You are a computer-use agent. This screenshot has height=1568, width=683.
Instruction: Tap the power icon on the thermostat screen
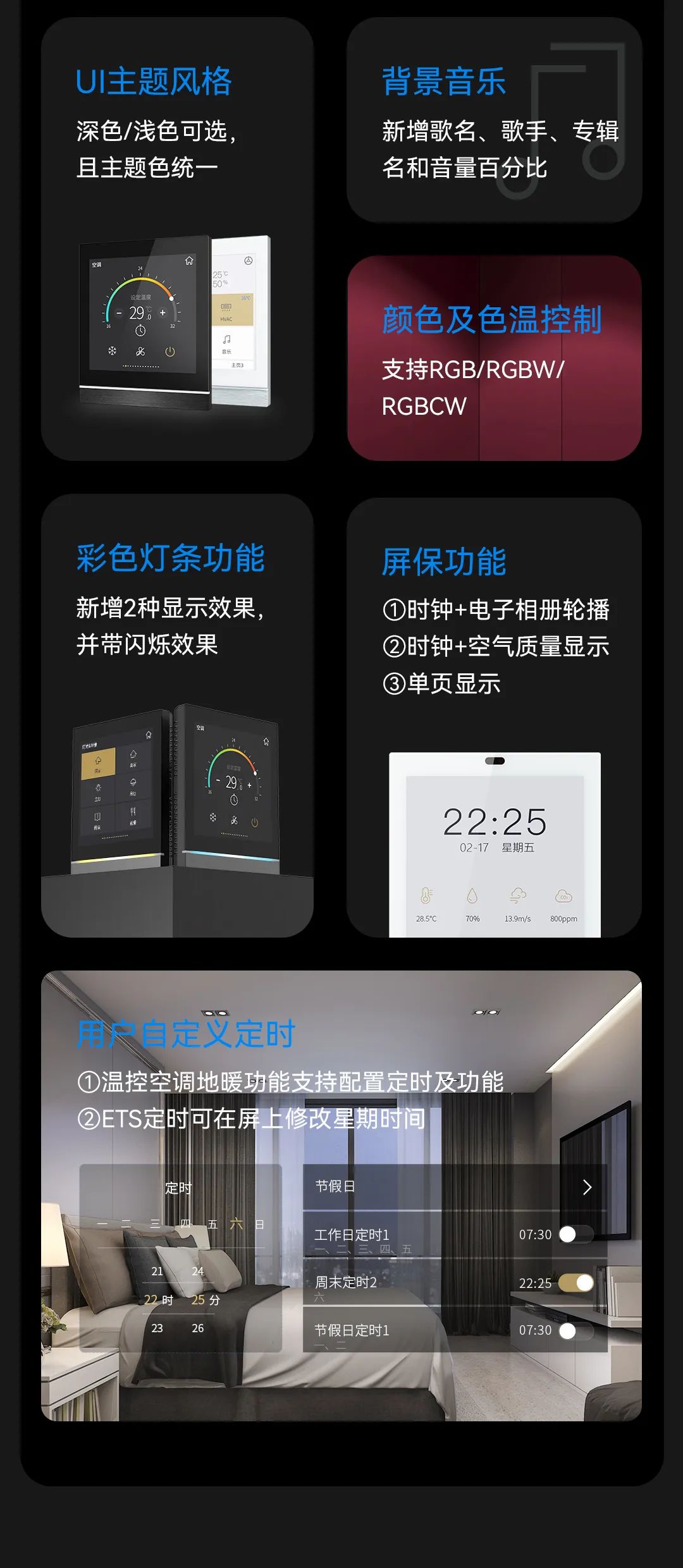coord(169,350)
